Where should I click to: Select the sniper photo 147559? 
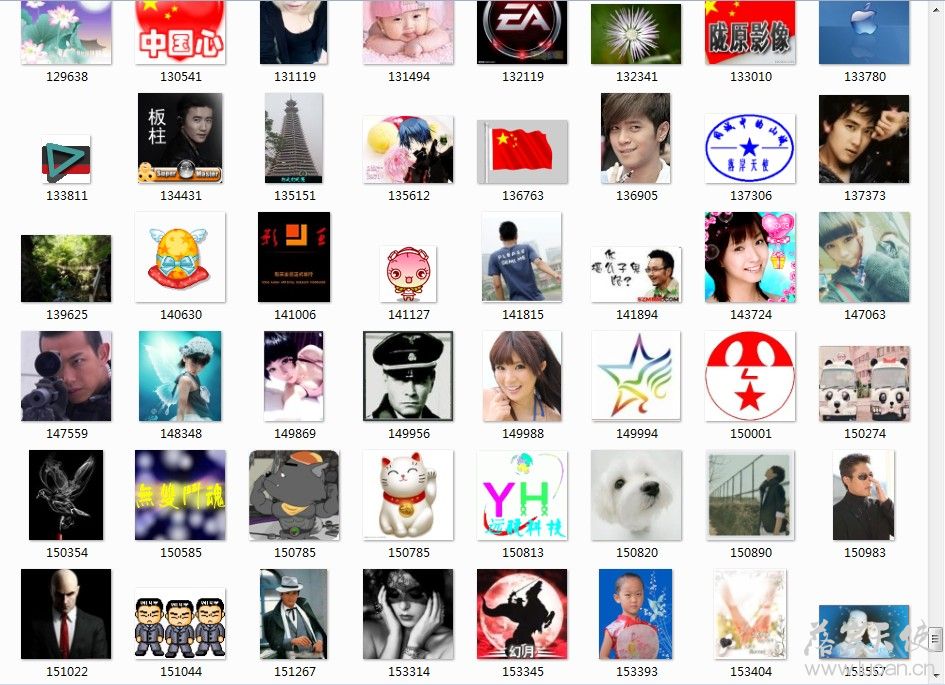coord(66,376)
